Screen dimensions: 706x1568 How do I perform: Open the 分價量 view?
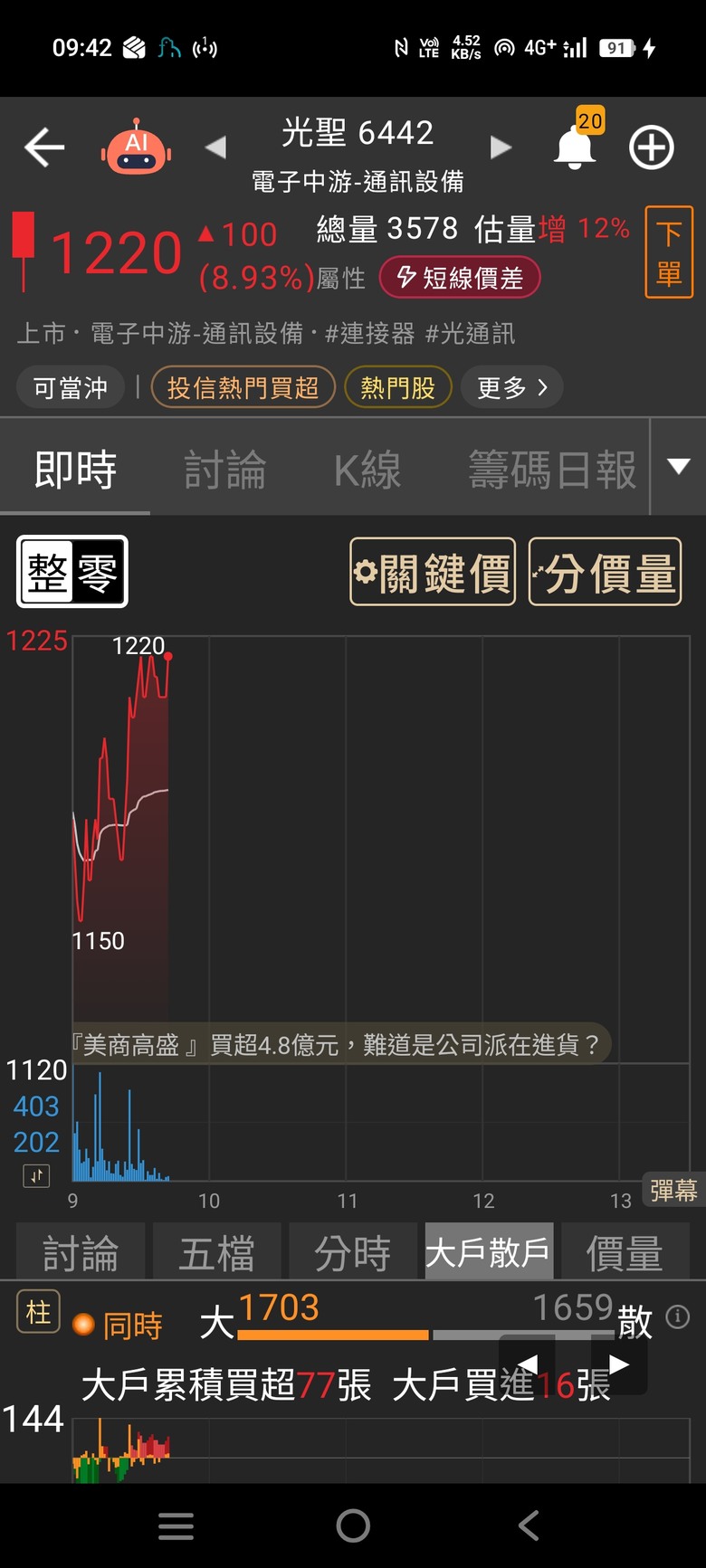point(605,572)
